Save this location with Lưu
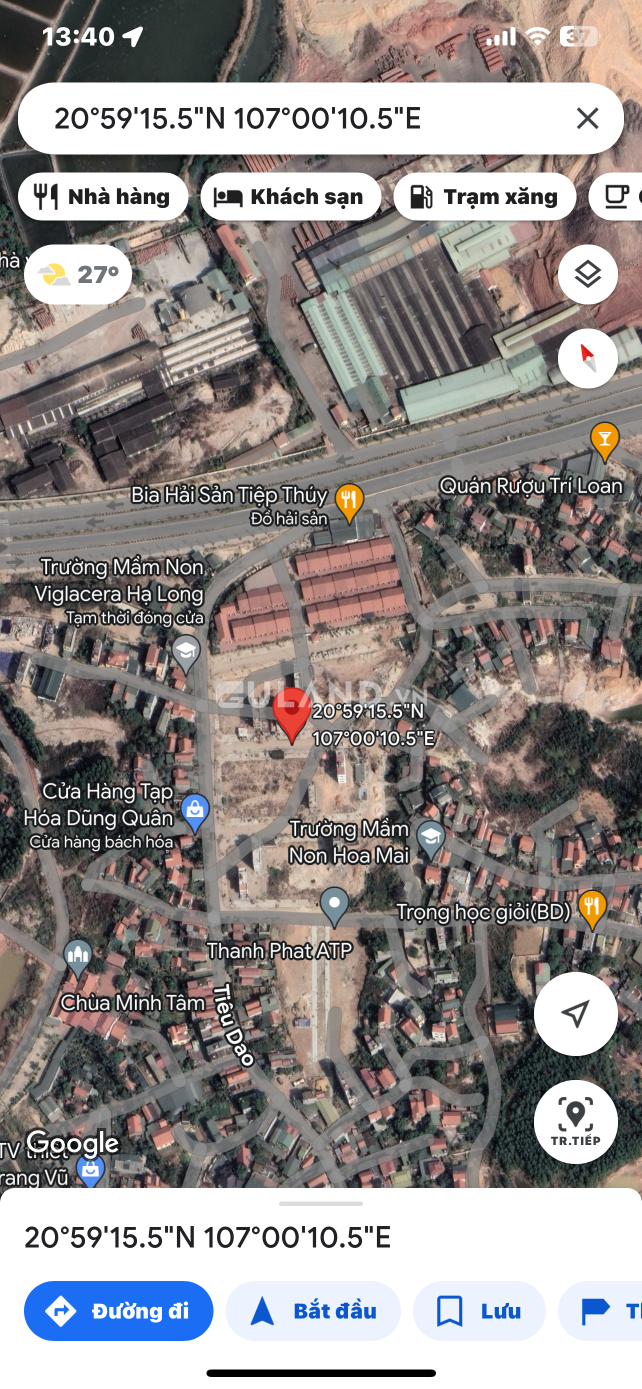Viewport: 642px width, 1389px height. 479,1311
